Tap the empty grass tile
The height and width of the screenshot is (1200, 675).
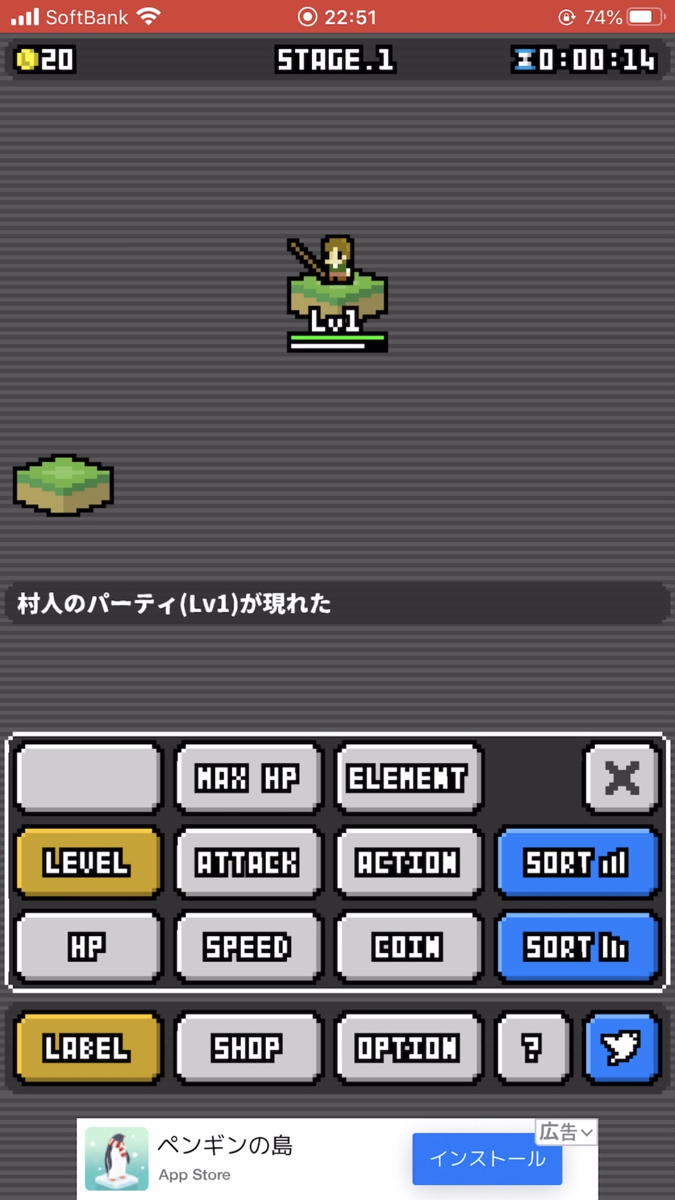[63, 483]
